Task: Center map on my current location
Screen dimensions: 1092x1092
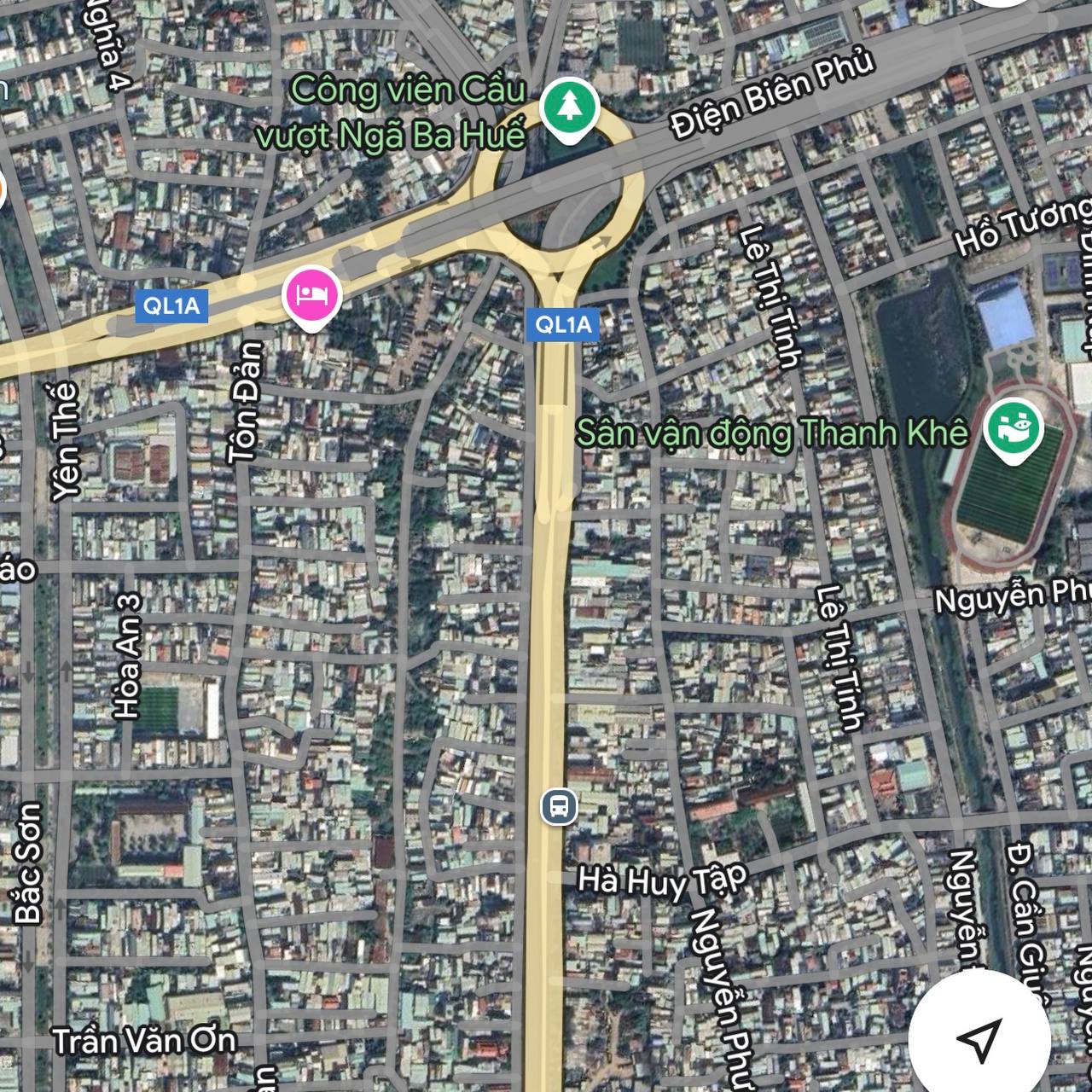Action: 979,1038
